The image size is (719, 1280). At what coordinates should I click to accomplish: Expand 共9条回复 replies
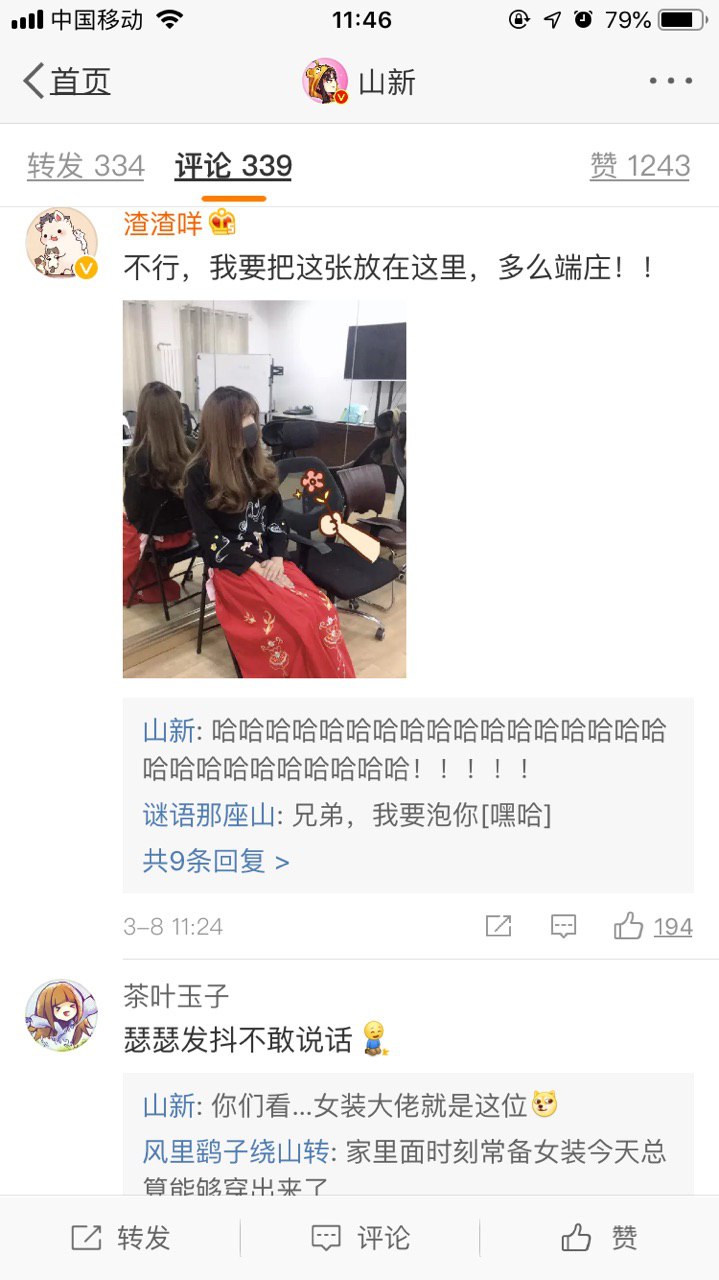point(216,861)
